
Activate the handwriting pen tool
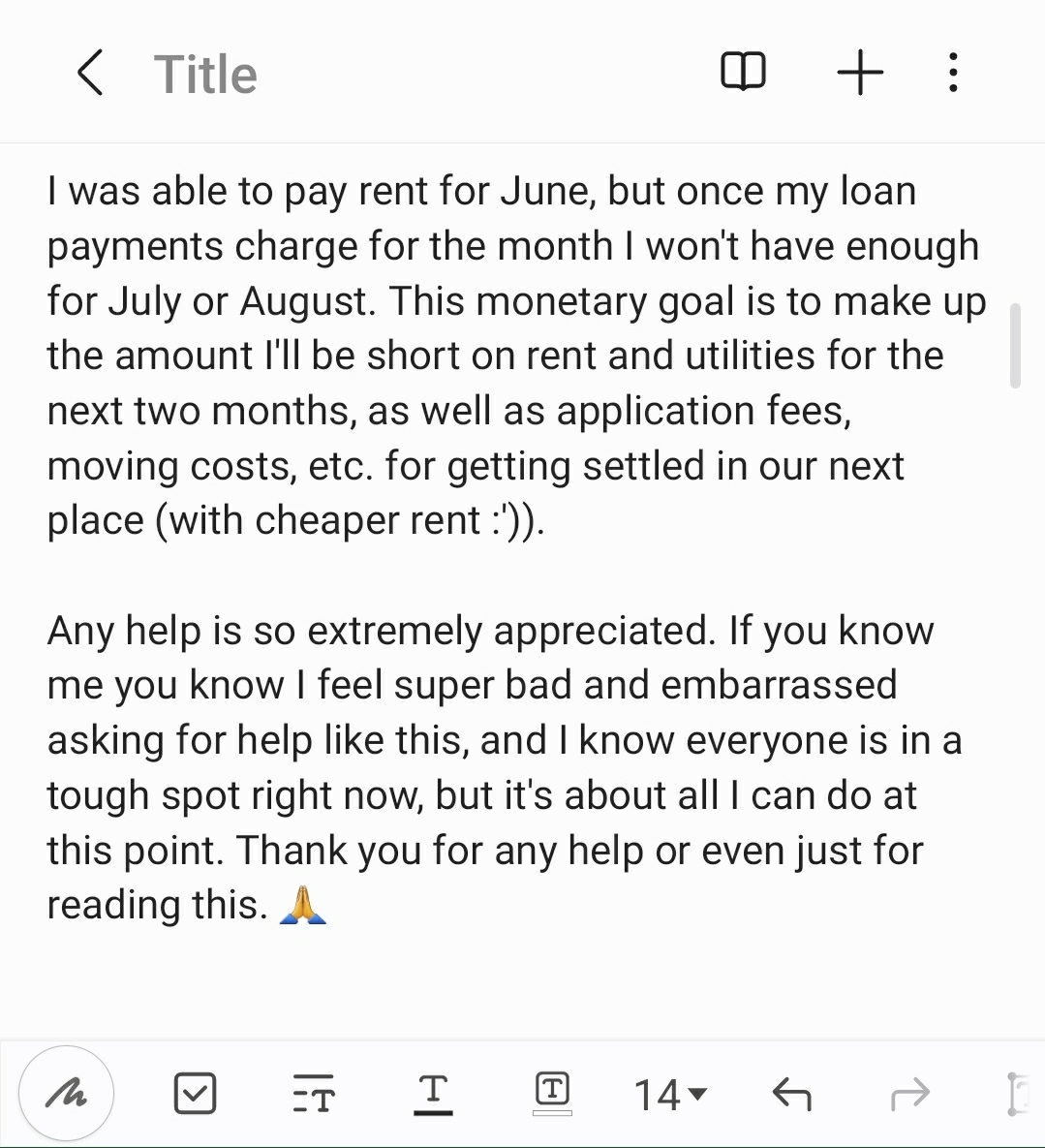(x=67, y=1094)
